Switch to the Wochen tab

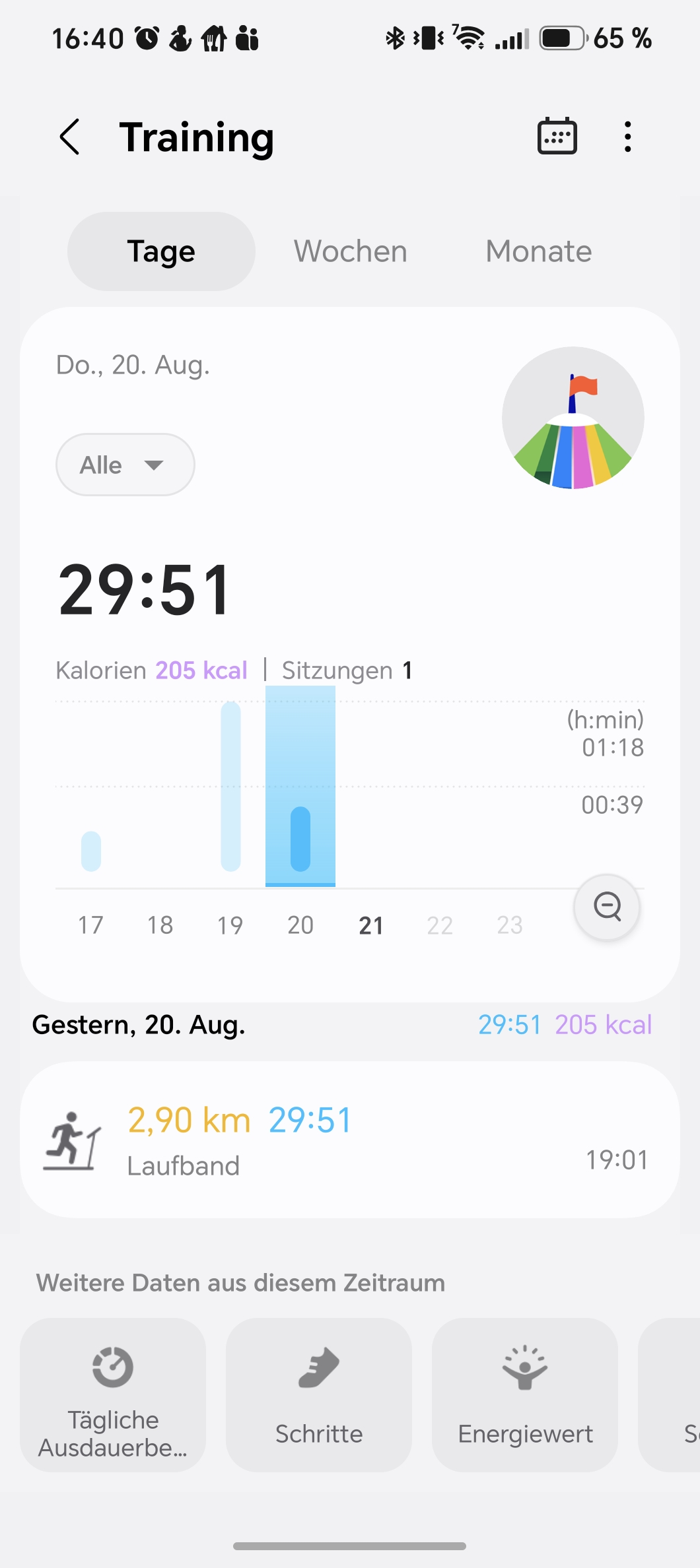coord(351,251)
